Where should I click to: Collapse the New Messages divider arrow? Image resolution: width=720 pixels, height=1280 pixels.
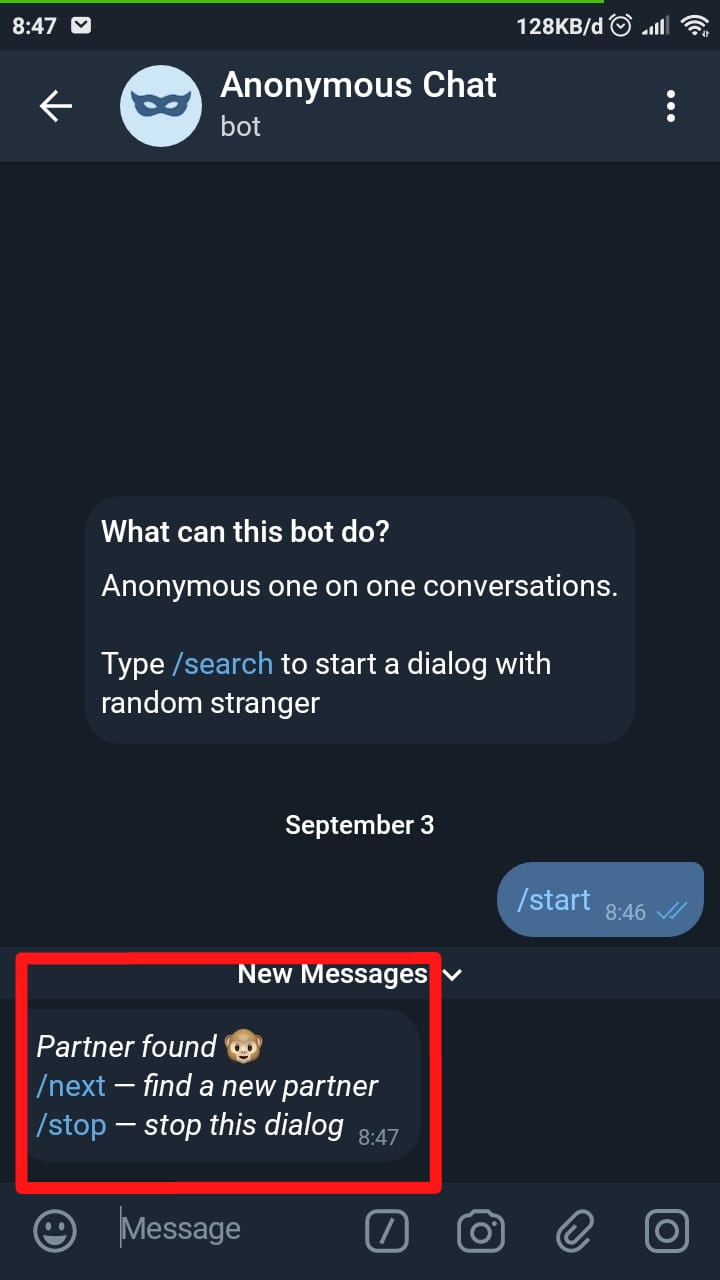point(452,973)
